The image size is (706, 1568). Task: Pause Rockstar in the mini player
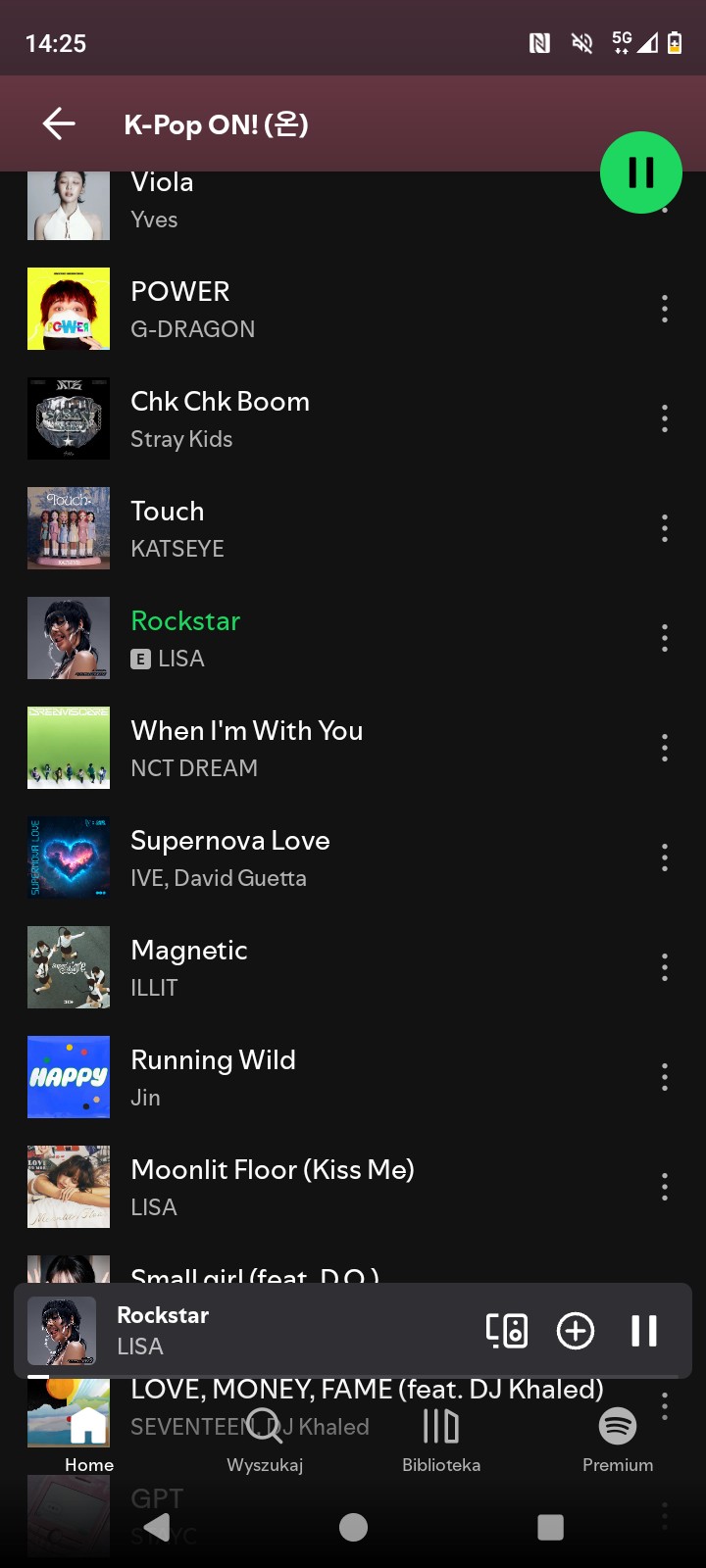(643, 1330)
